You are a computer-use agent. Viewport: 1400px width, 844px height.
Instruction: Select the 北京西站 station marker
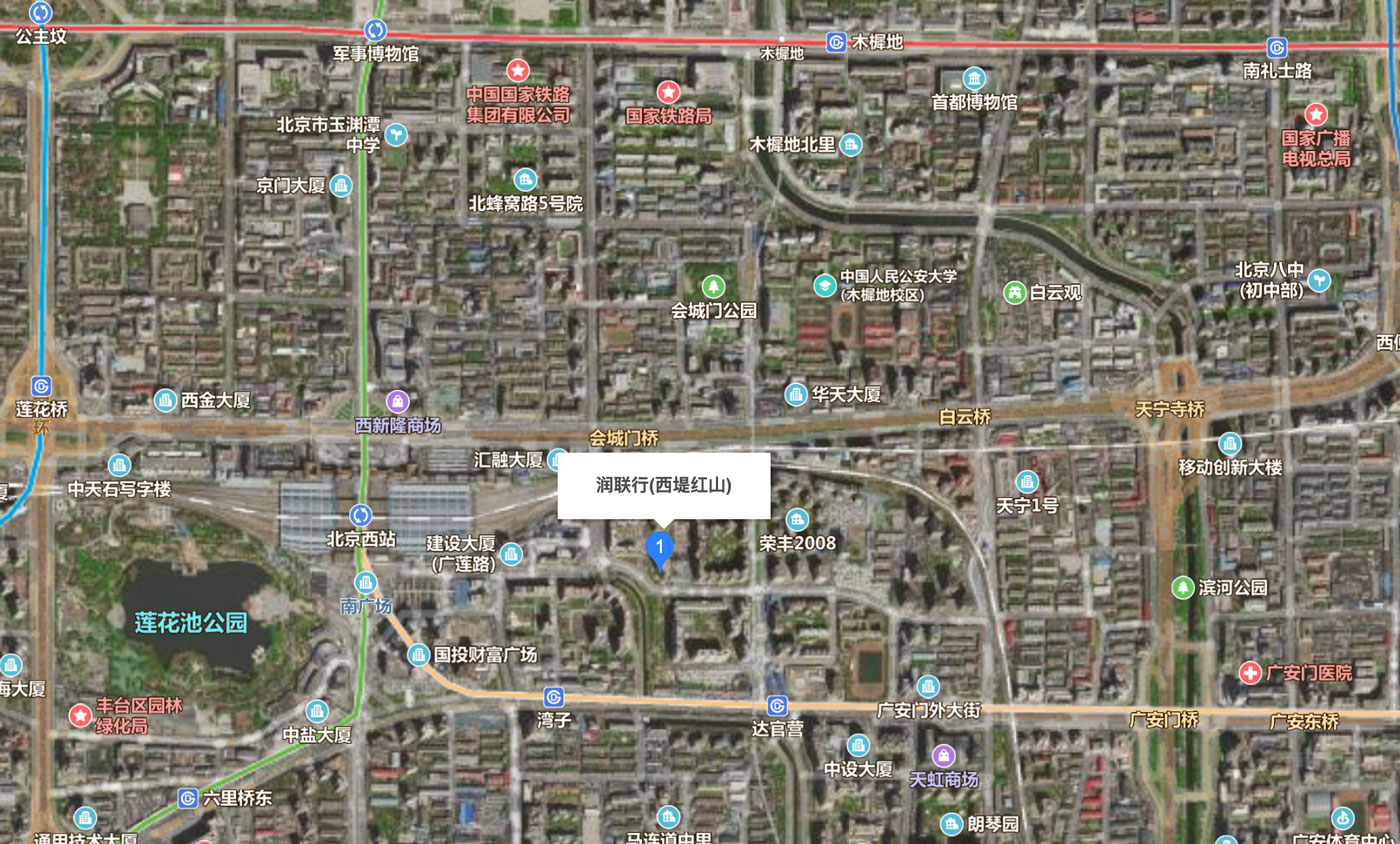(x=361, y=515)
